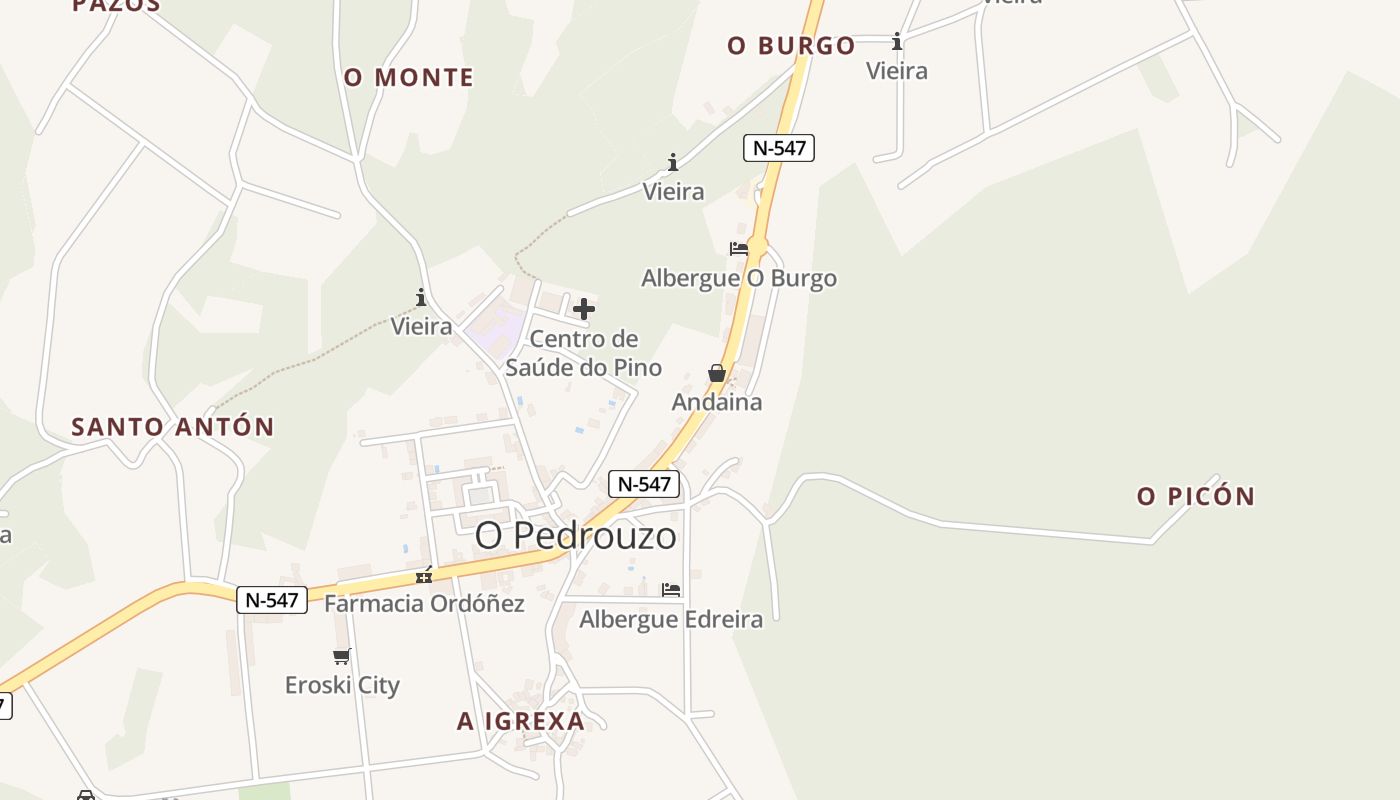Select the Eroski City supermarket marker
The image size is (1400, 800).
342,657
